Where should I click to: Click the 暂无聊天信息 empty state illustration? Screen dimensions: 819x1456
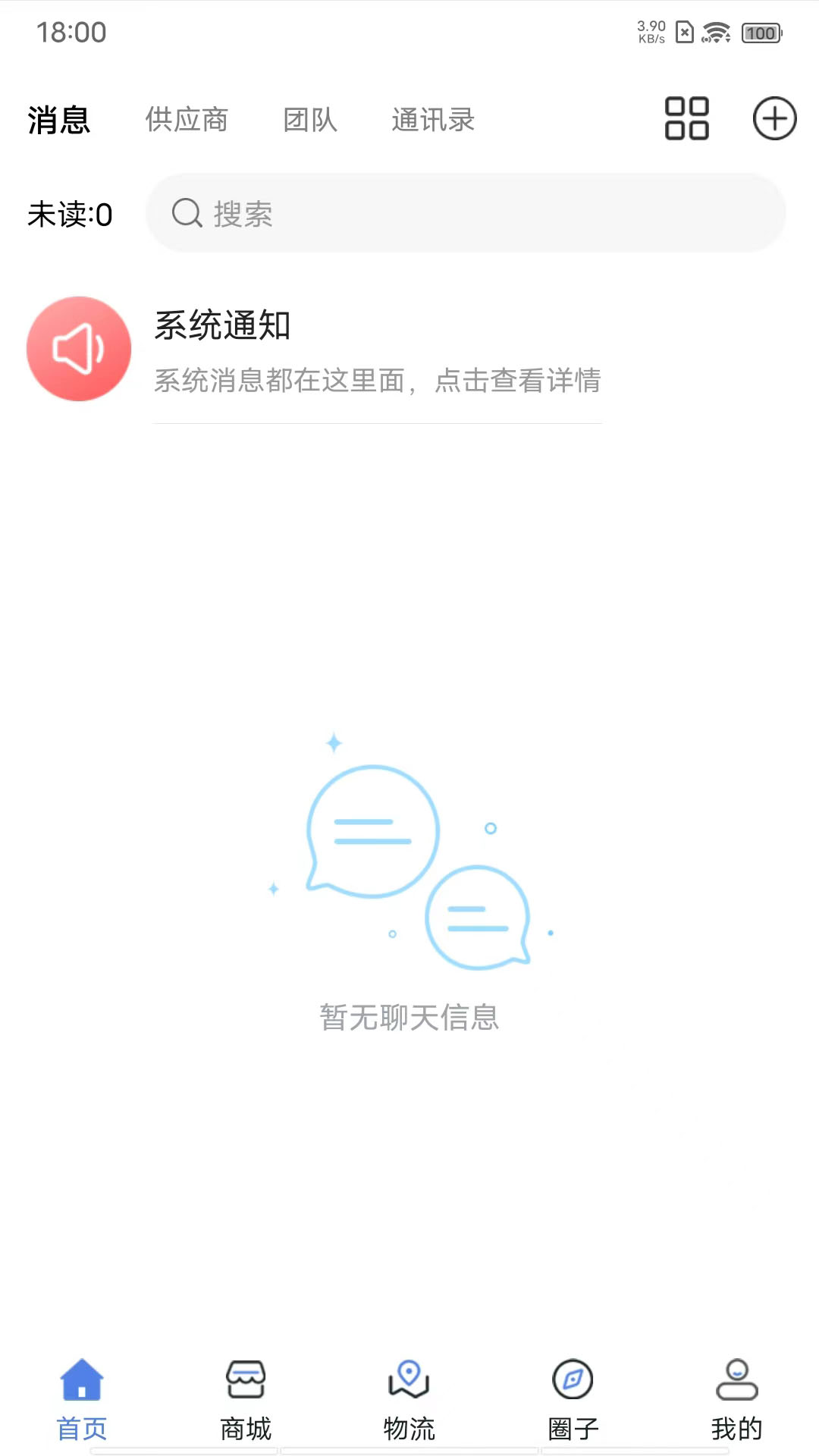pyautogui.click(x=409, y=872)
